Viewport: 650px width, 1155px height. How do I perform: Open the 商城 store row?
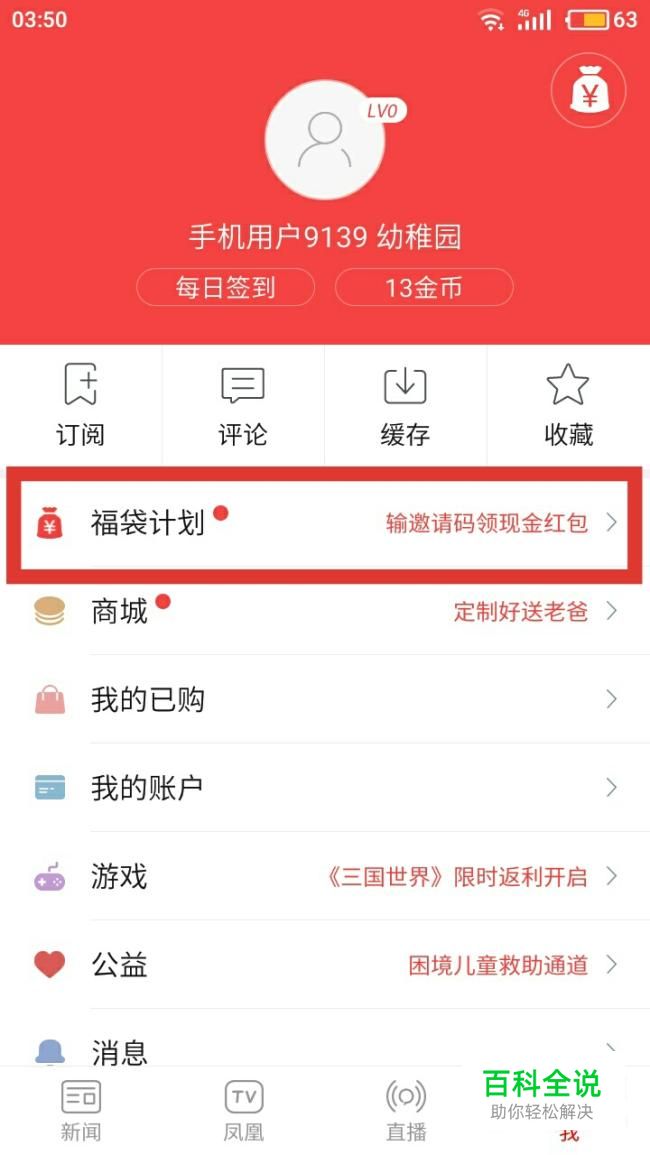tap(325, 611)
